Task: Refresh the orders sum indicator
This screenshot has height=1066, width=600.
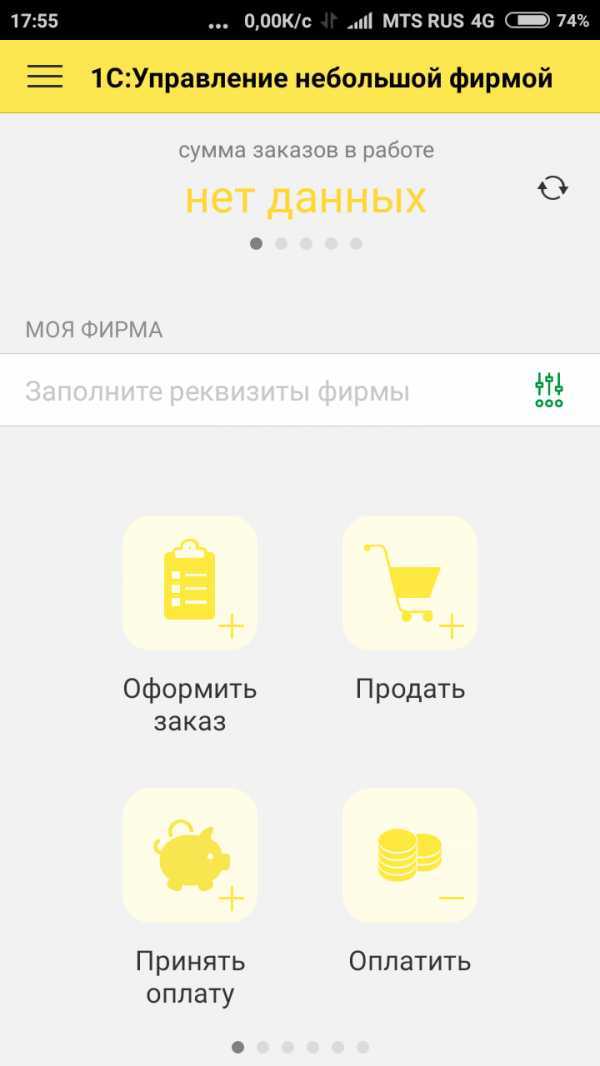Action: 552,188
